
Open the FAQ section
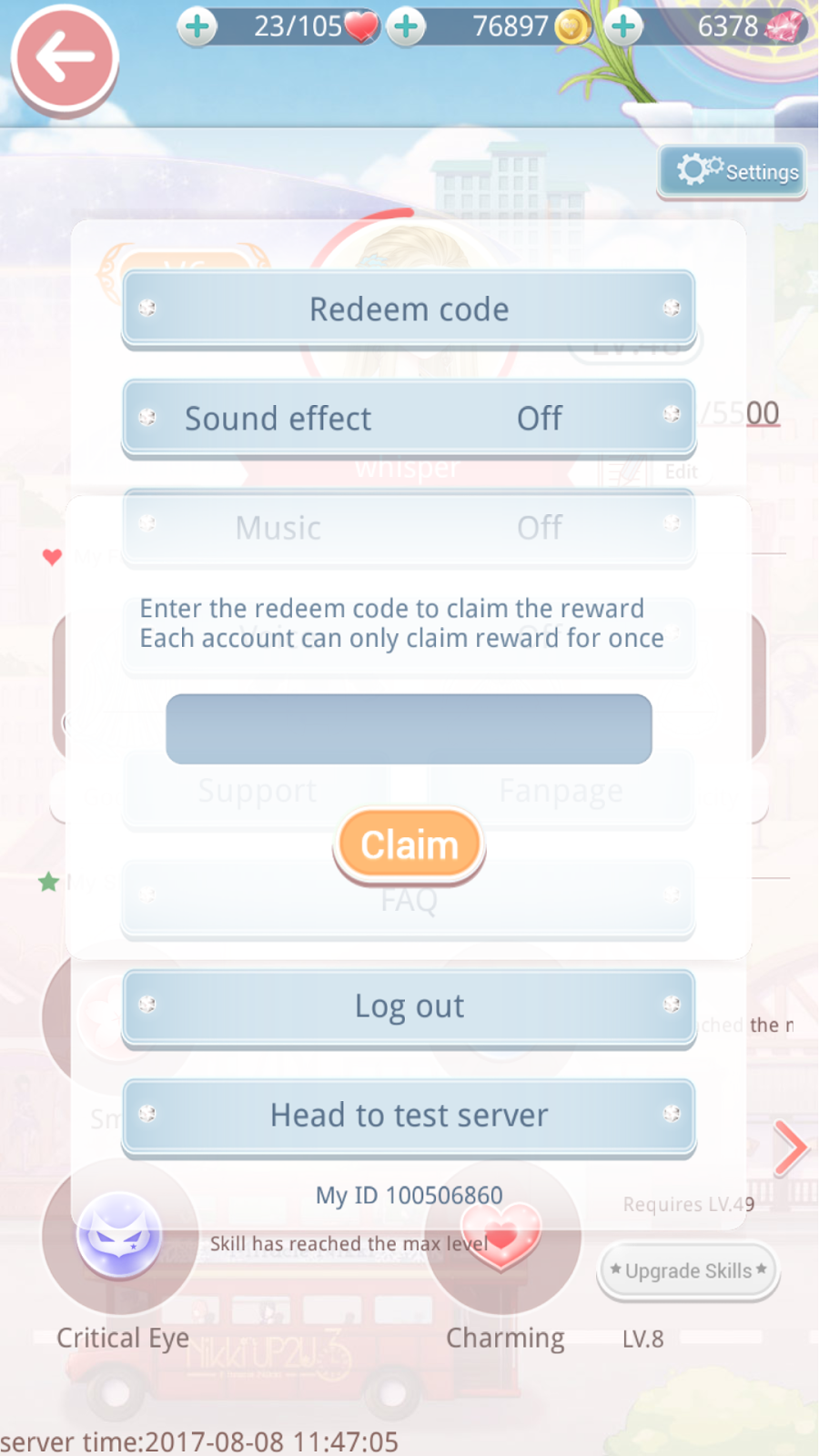pyautogui.click(x=409, y=899)
